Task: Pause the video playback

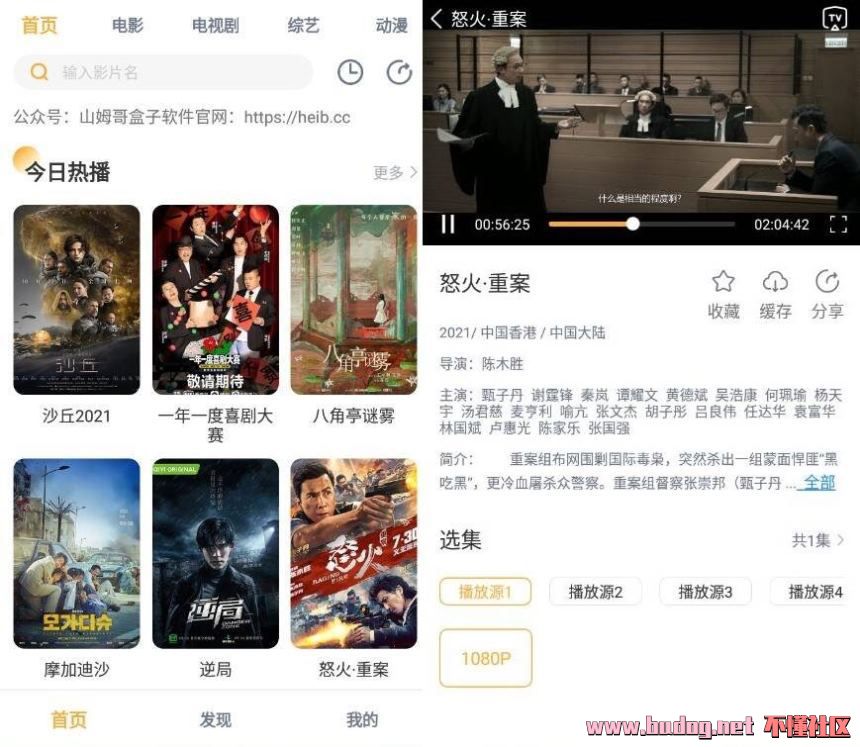Action: tap(448, 224)
